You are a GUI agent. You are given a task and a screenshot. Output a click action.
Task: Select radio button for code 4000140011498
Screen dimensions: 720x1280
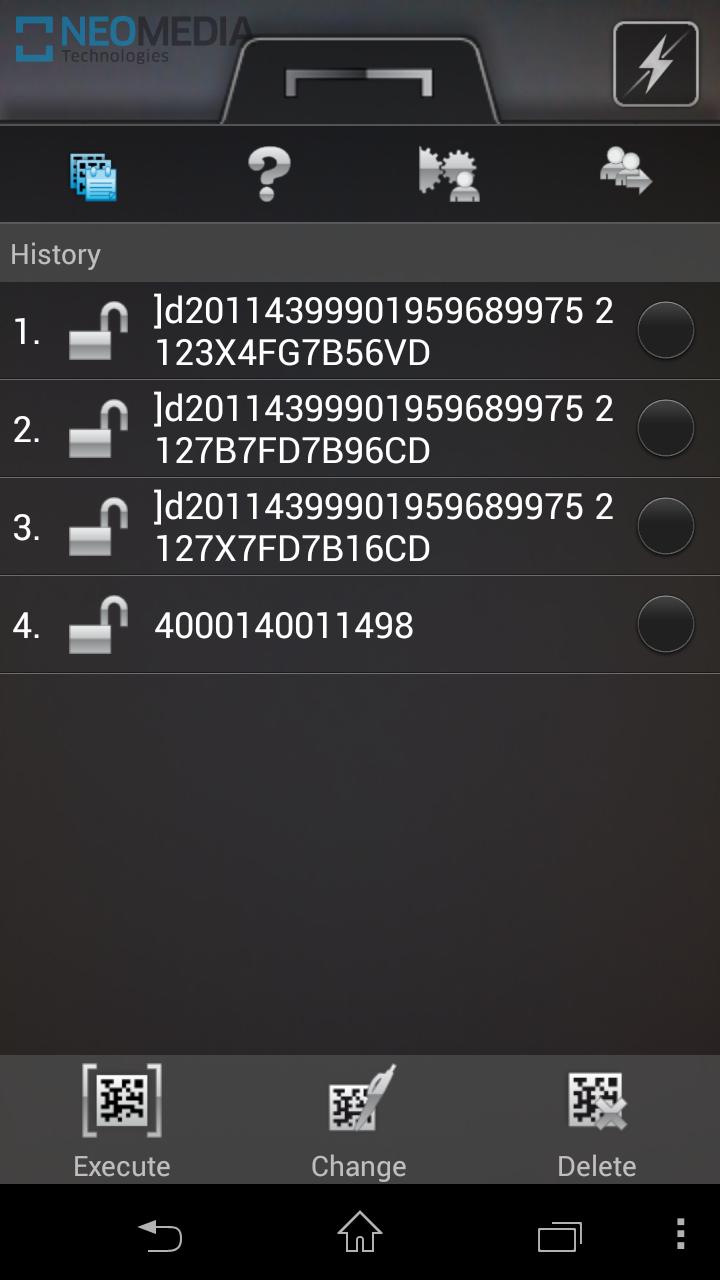665,624
